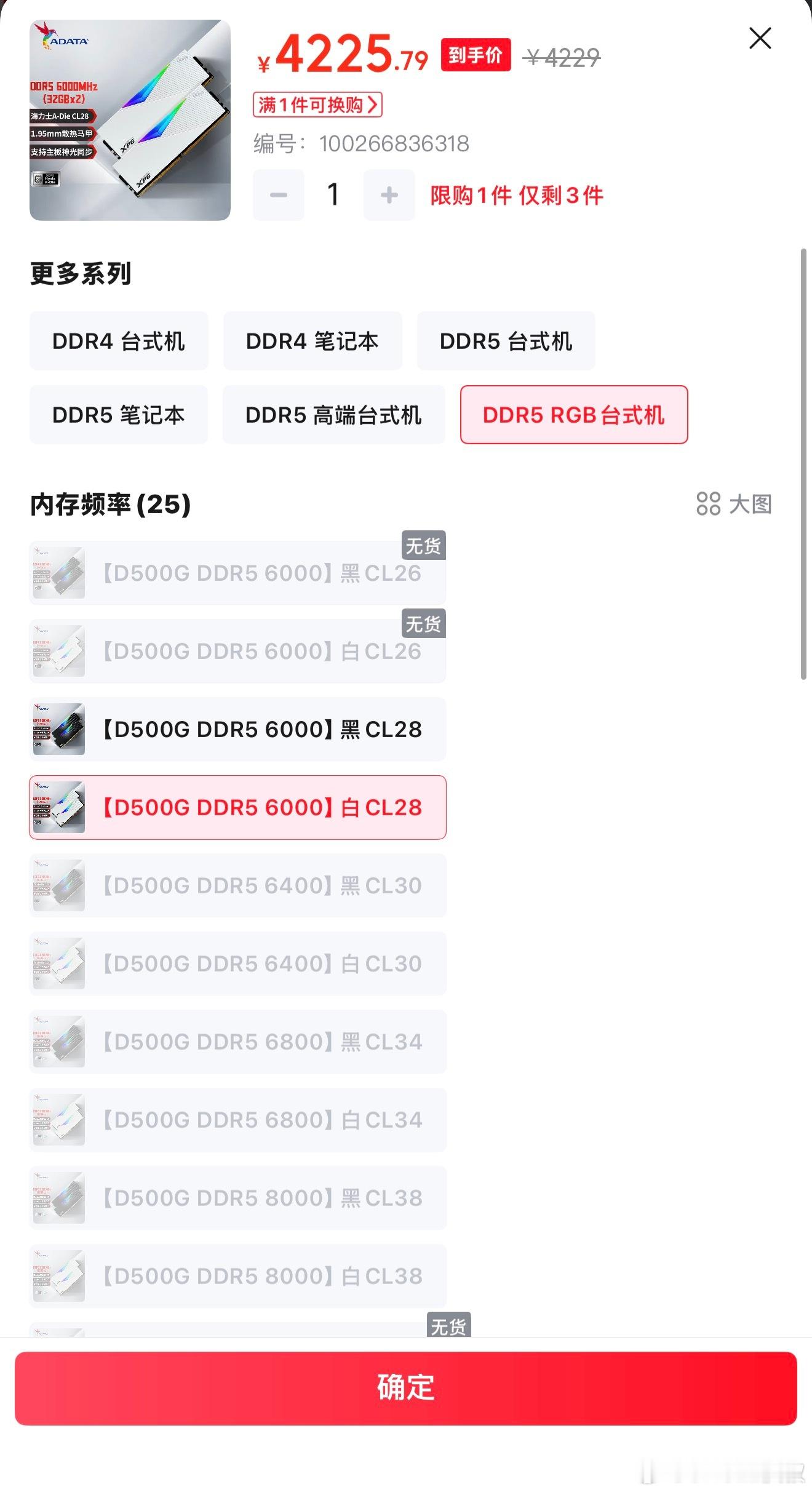Select the DDR5 台式机 series
Image resolution: width=812 pixels, height=1492 pixels.
[506, 342]
